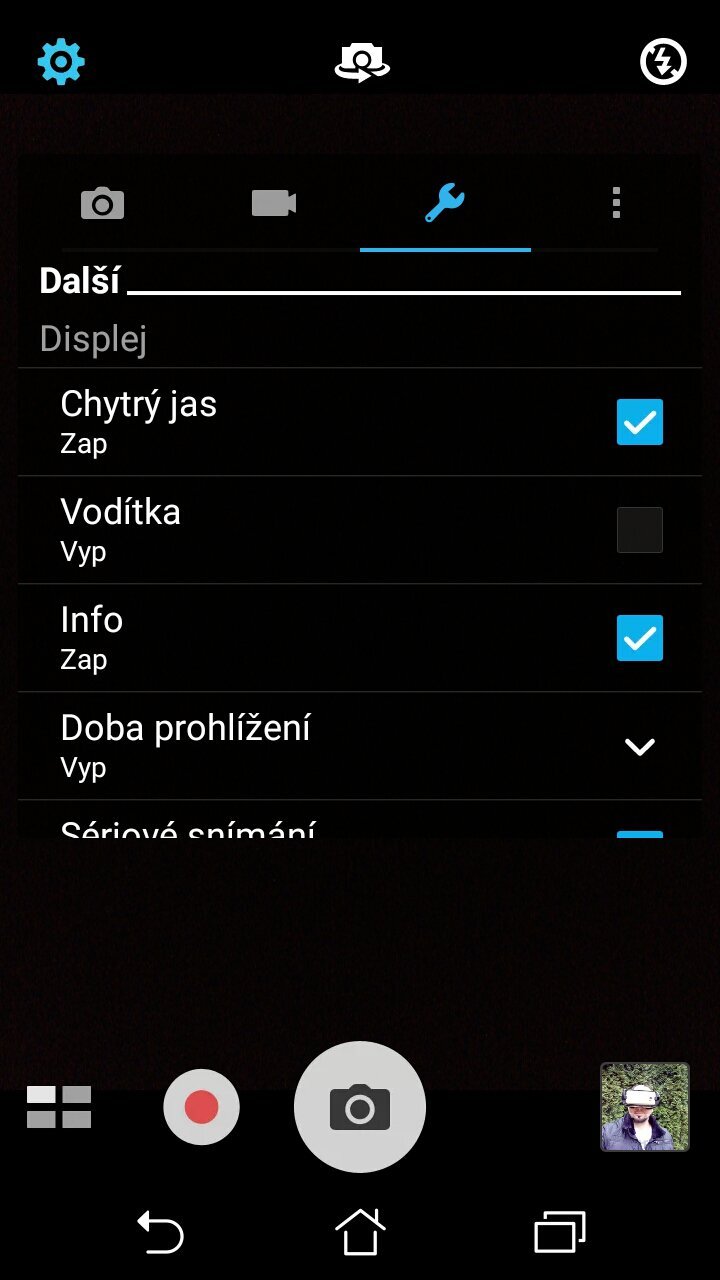Tap the Displej section label

(93, 339)
